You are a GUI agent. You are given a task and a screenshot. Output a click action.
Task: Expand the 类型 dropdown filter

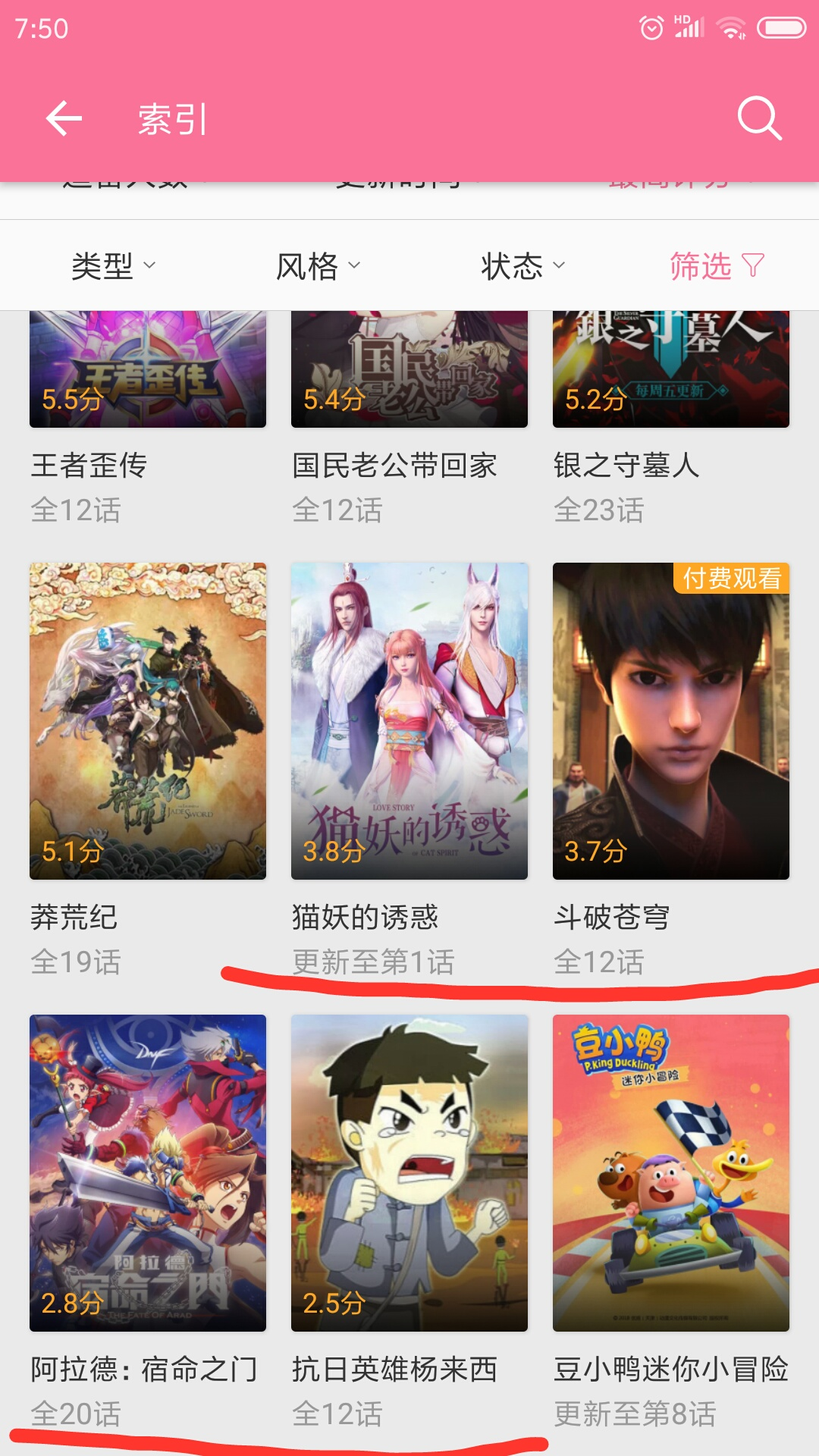tap(114, 266)
